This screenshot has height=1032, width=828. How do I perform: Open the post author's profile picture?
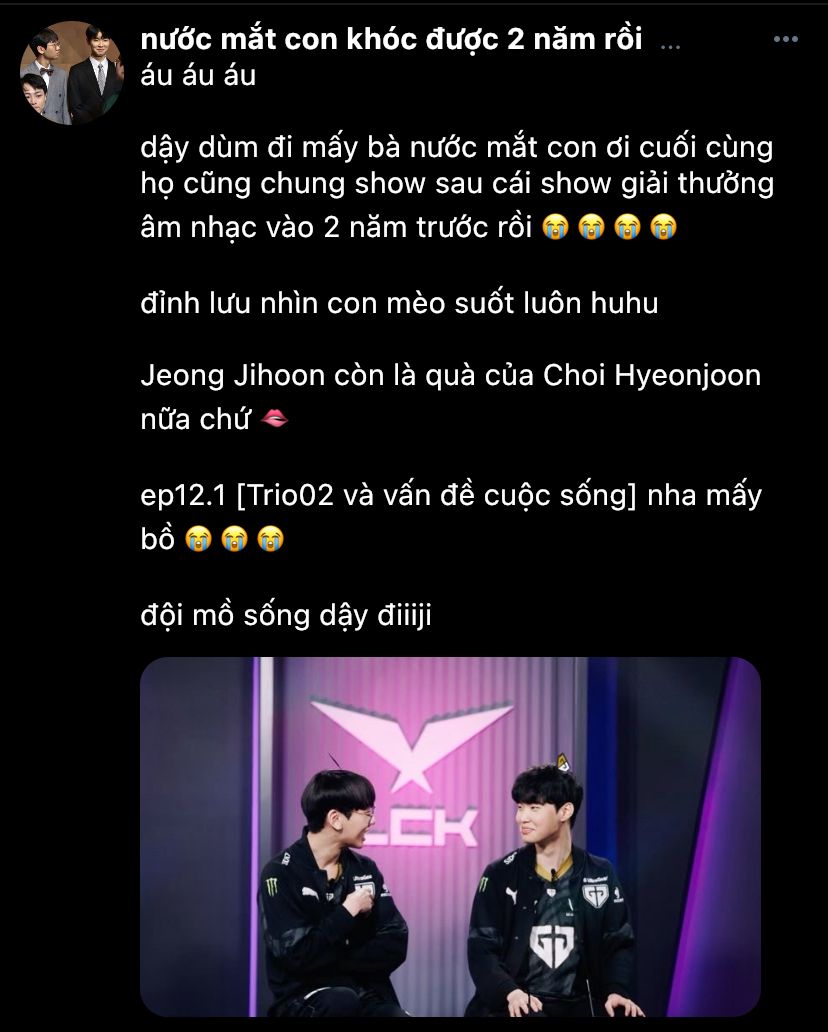[x=71, y=72]
